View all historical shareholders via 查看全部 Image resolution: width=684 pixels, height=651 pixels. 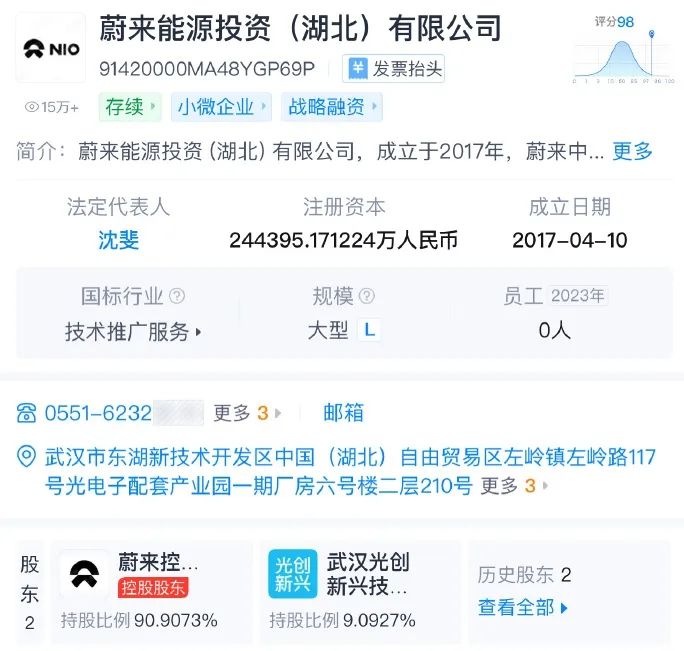point(522,607)
